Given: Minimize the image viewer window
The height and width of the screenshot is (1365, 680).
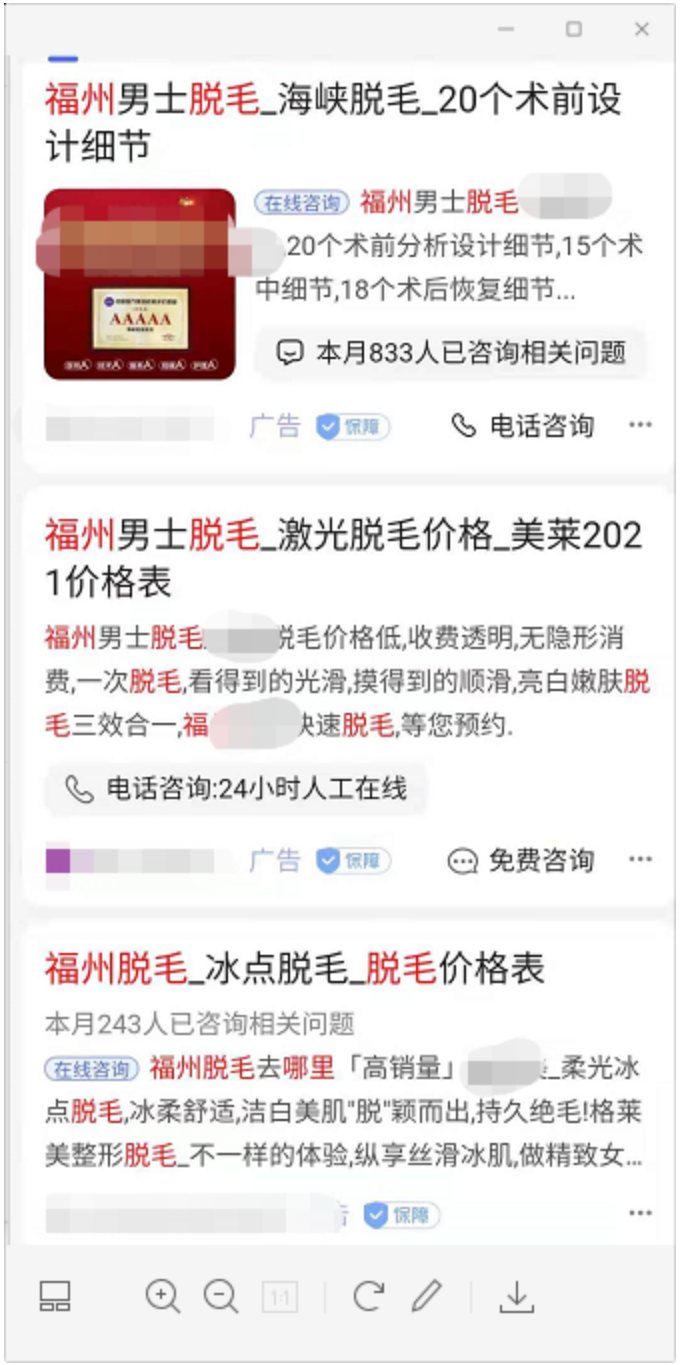Looking at the screenshot, I should click(507, 30).
